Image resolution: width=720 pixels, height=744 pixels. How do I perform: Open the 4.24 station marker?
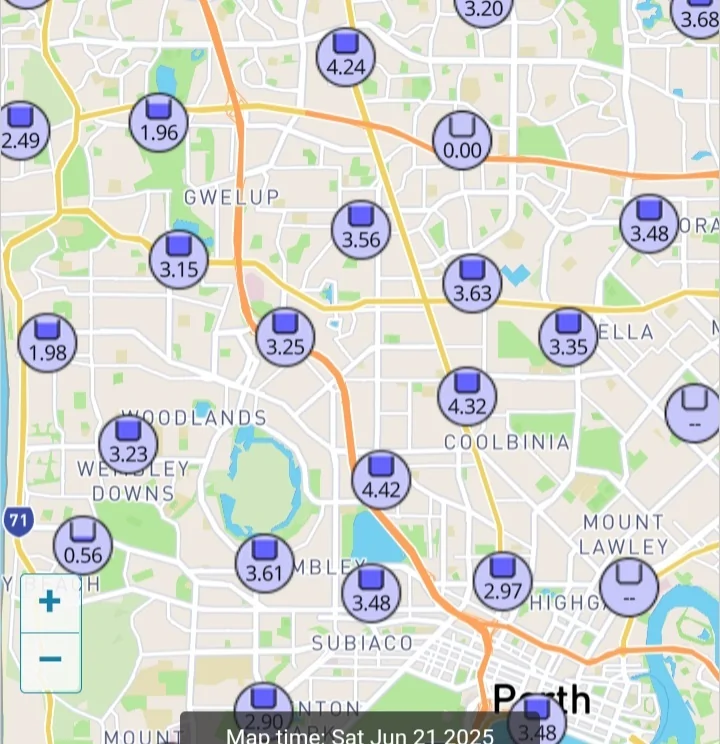tap(346, 57)
